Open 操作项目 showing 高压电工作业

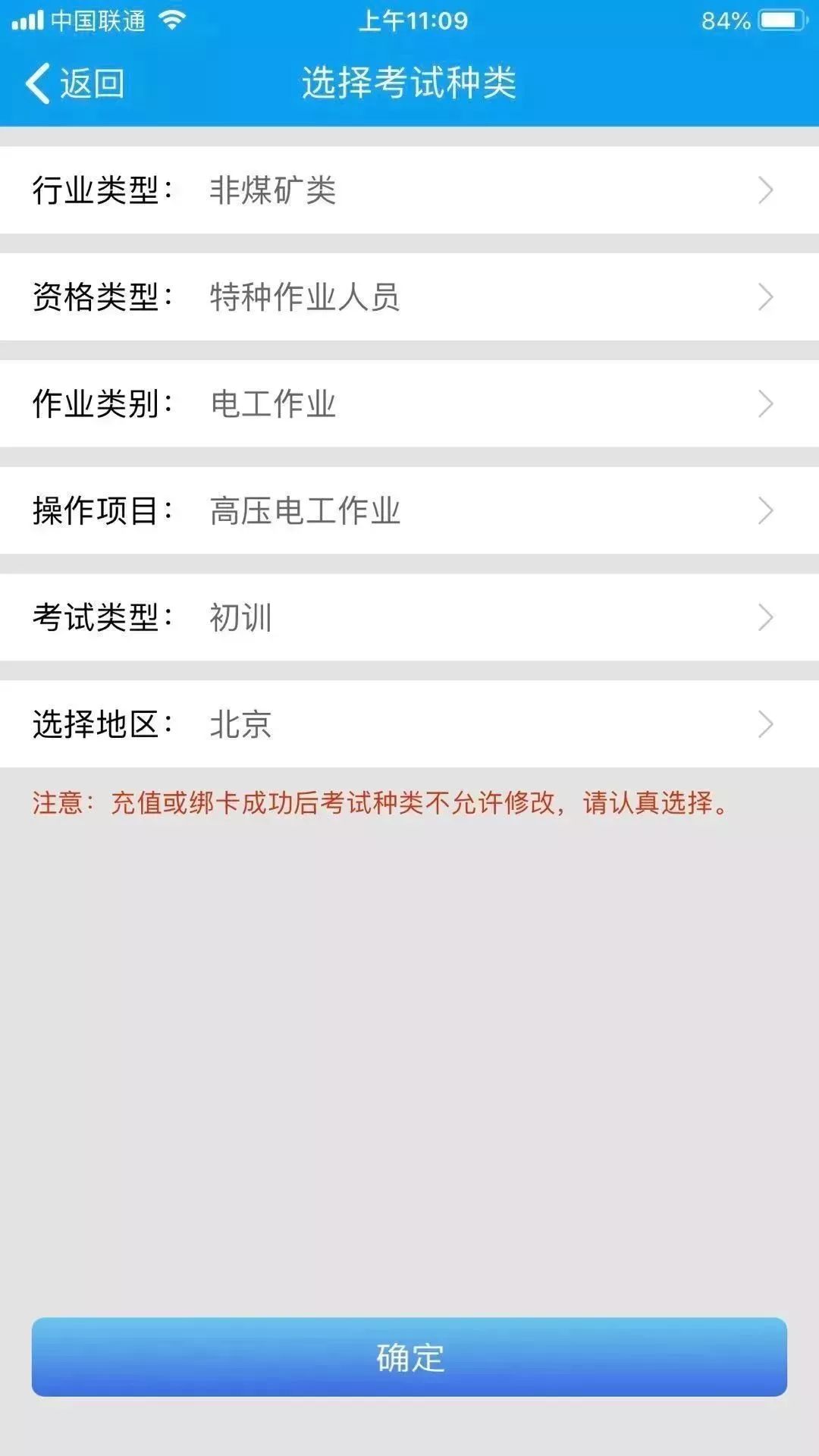pos(409,510)
